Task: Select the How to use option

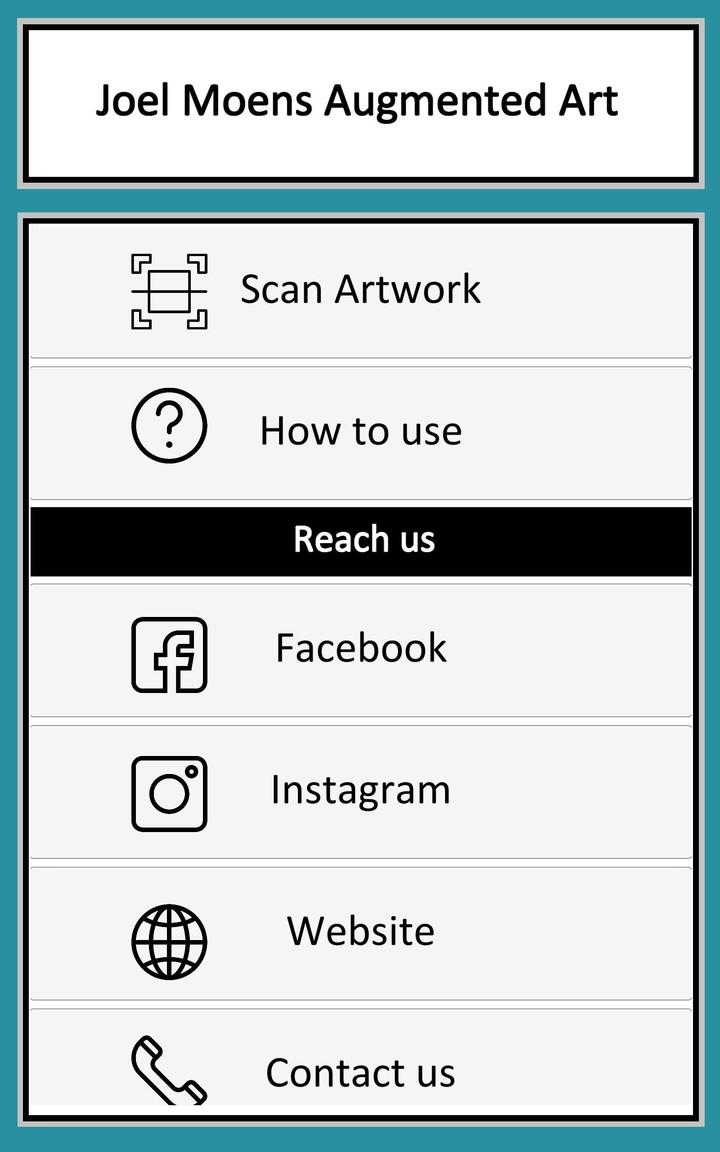Action: pyautogui.click(x=360, y=431)
